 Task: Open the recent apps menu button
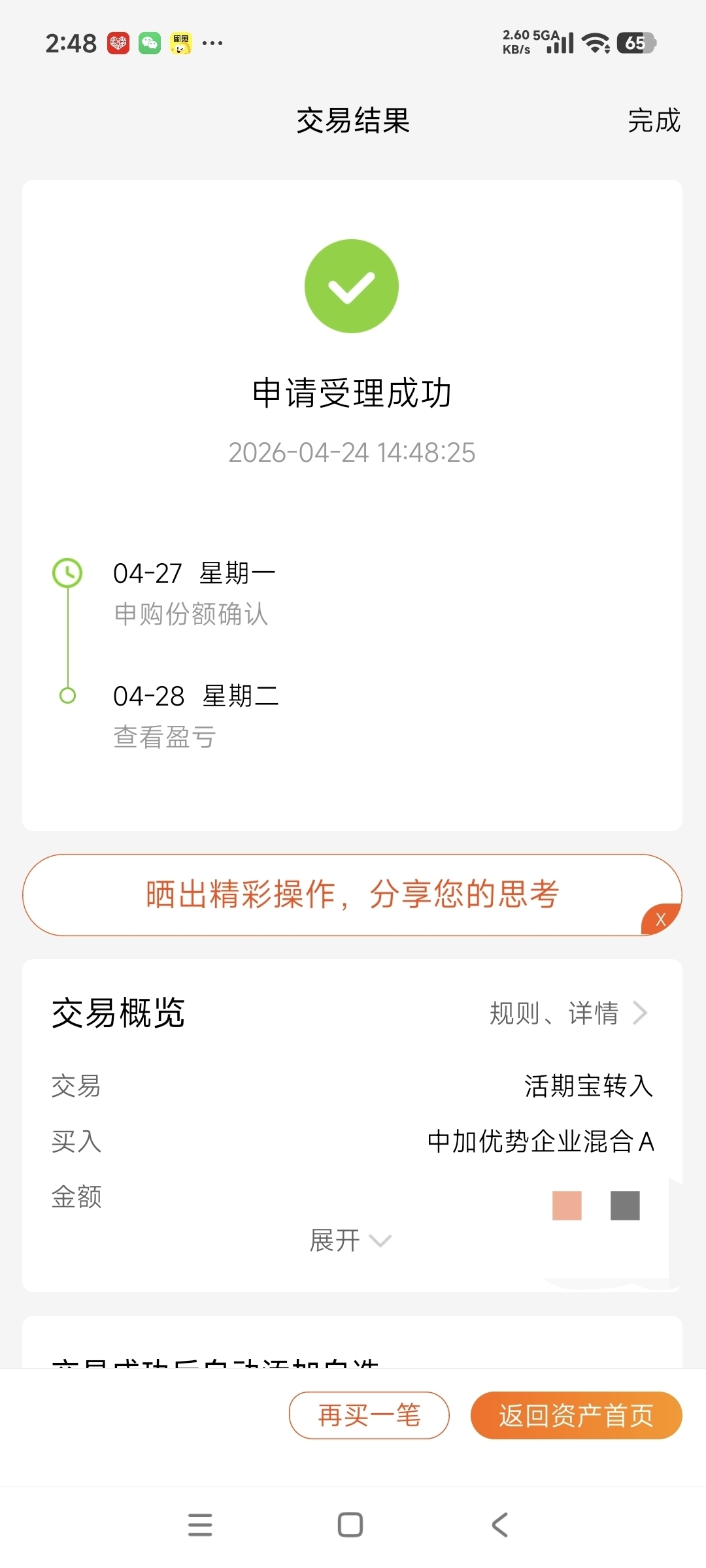click(200, 1525)
